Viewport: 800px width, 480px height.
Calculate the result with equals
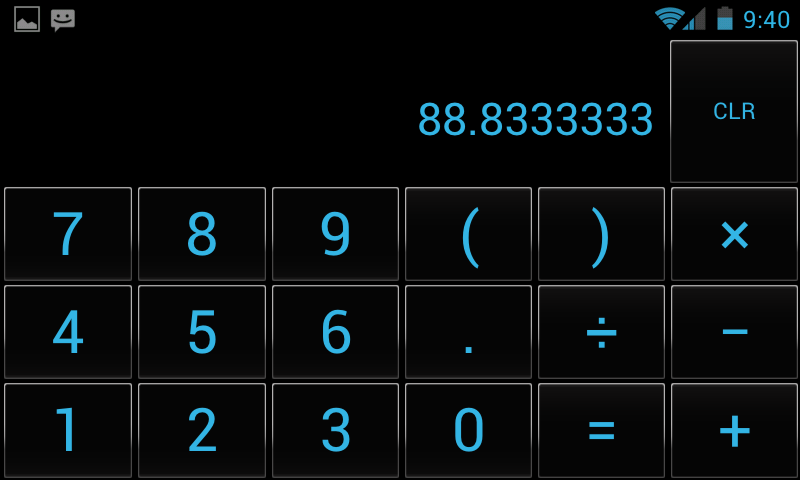click(x=601, y=430)
